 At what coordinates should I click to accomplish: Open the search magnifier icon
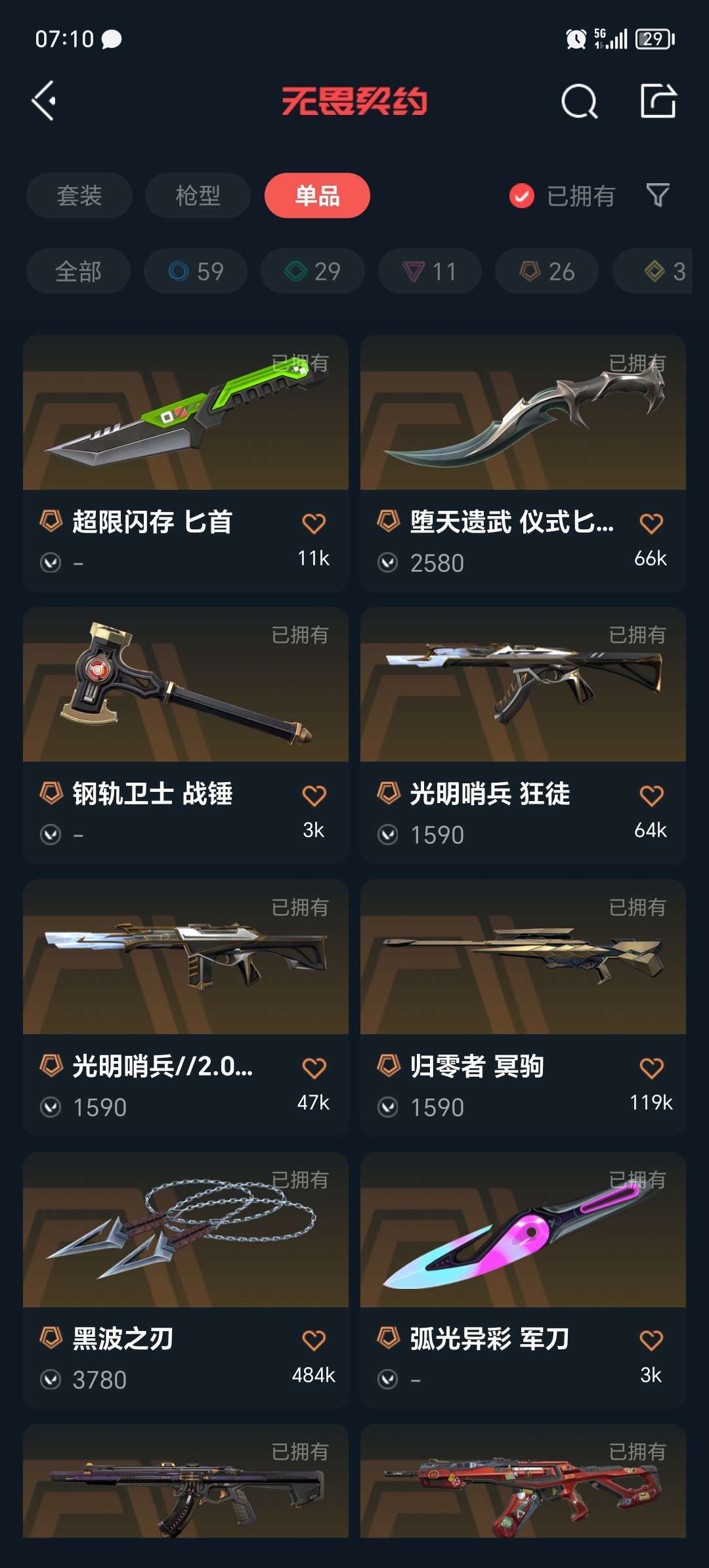tap(579, 102)
